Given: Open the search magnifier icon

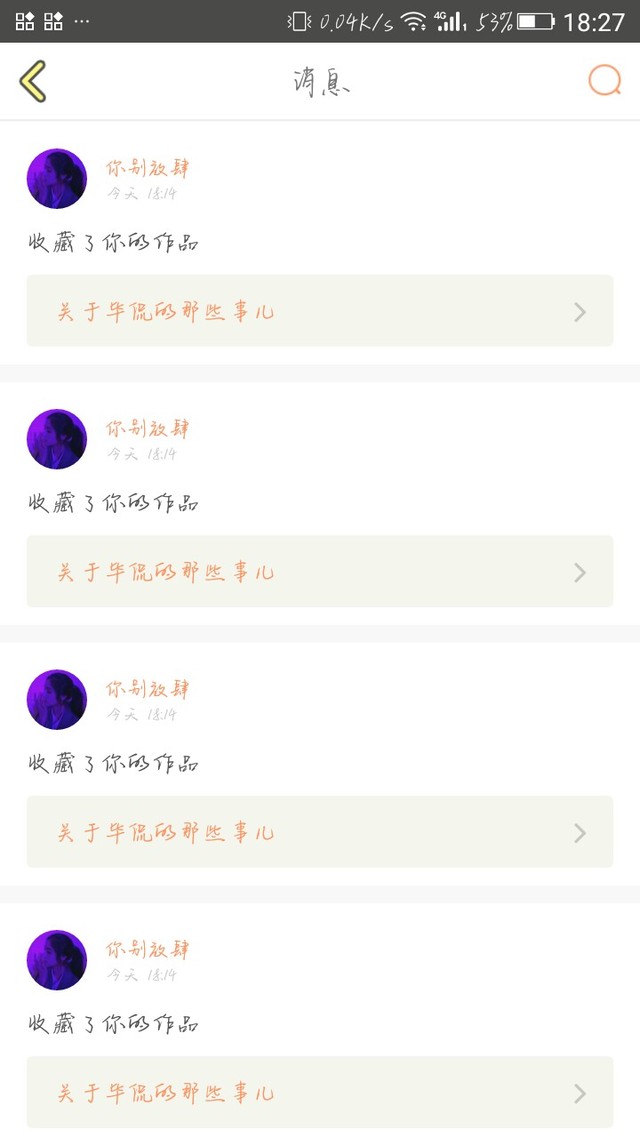Looking at the screenshot, I should (x=604, y=81).
